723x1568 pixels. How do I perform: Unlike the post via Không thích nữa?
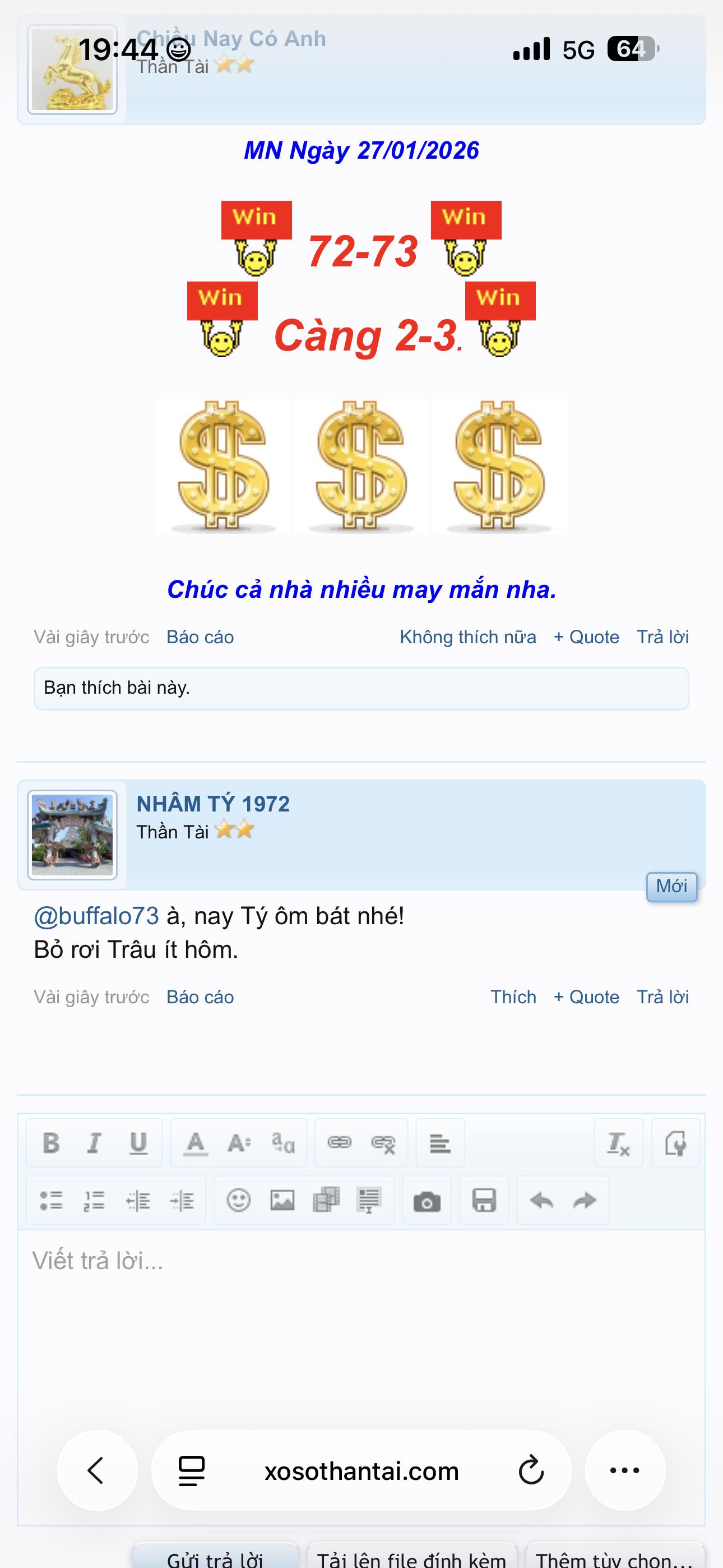(x=467, y=637)
